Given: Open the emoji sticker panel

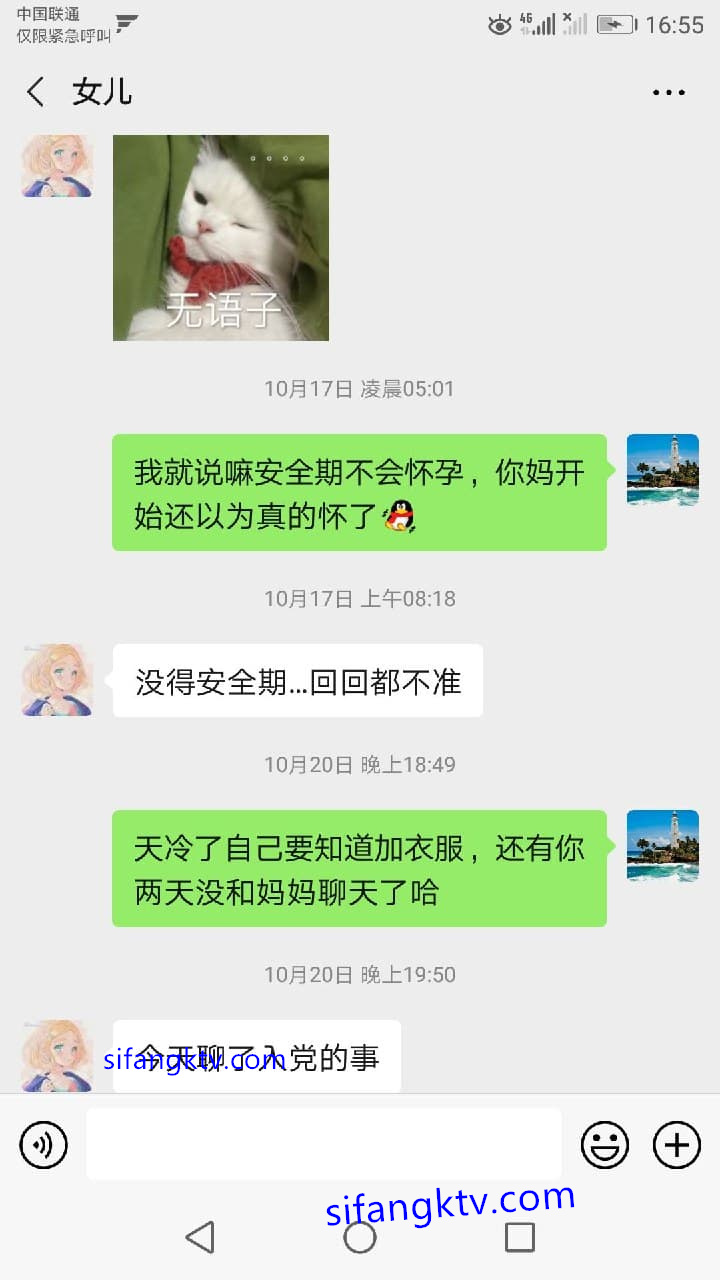Looking at the screenshot, I should click(x=605, y=1145).
